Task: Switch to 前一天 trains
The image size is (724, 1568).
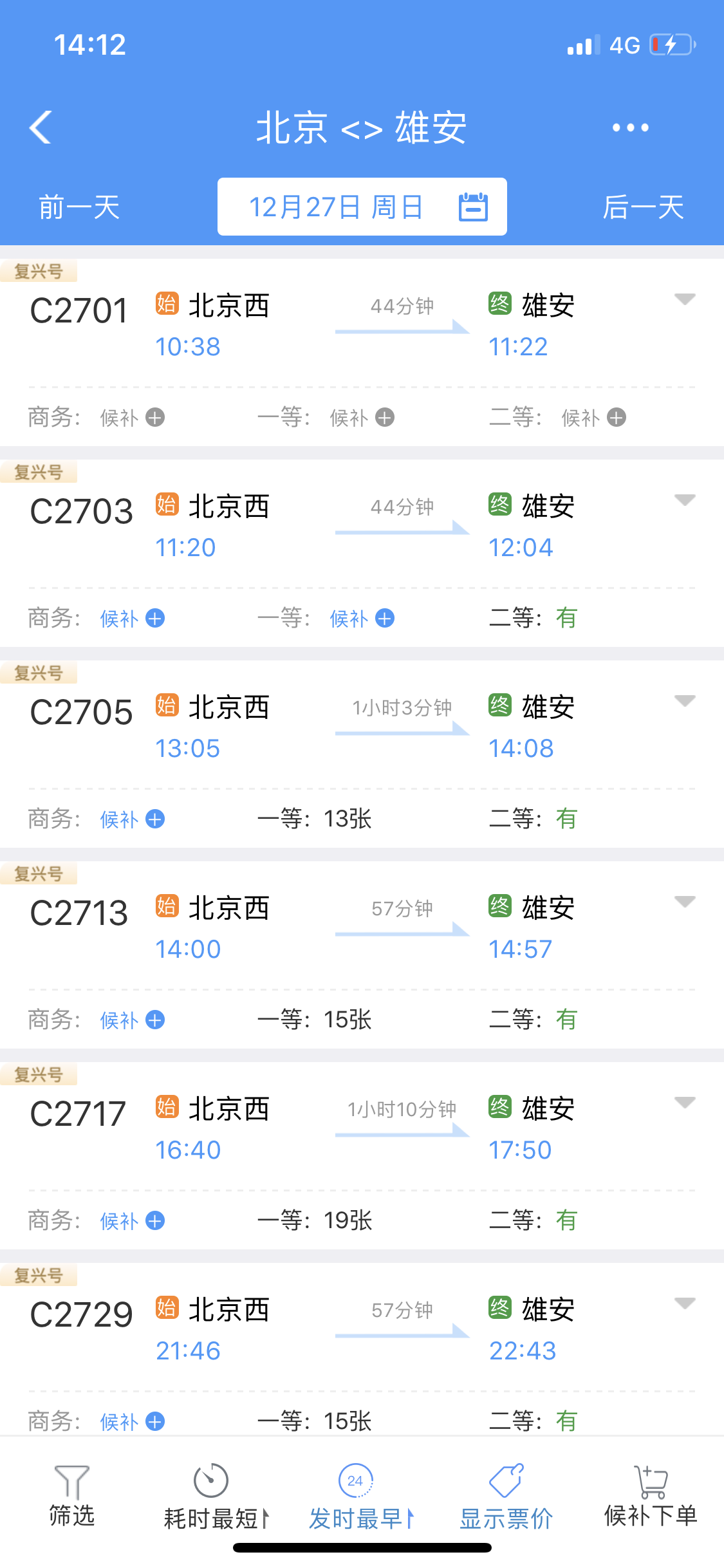Action: (79, 207)
